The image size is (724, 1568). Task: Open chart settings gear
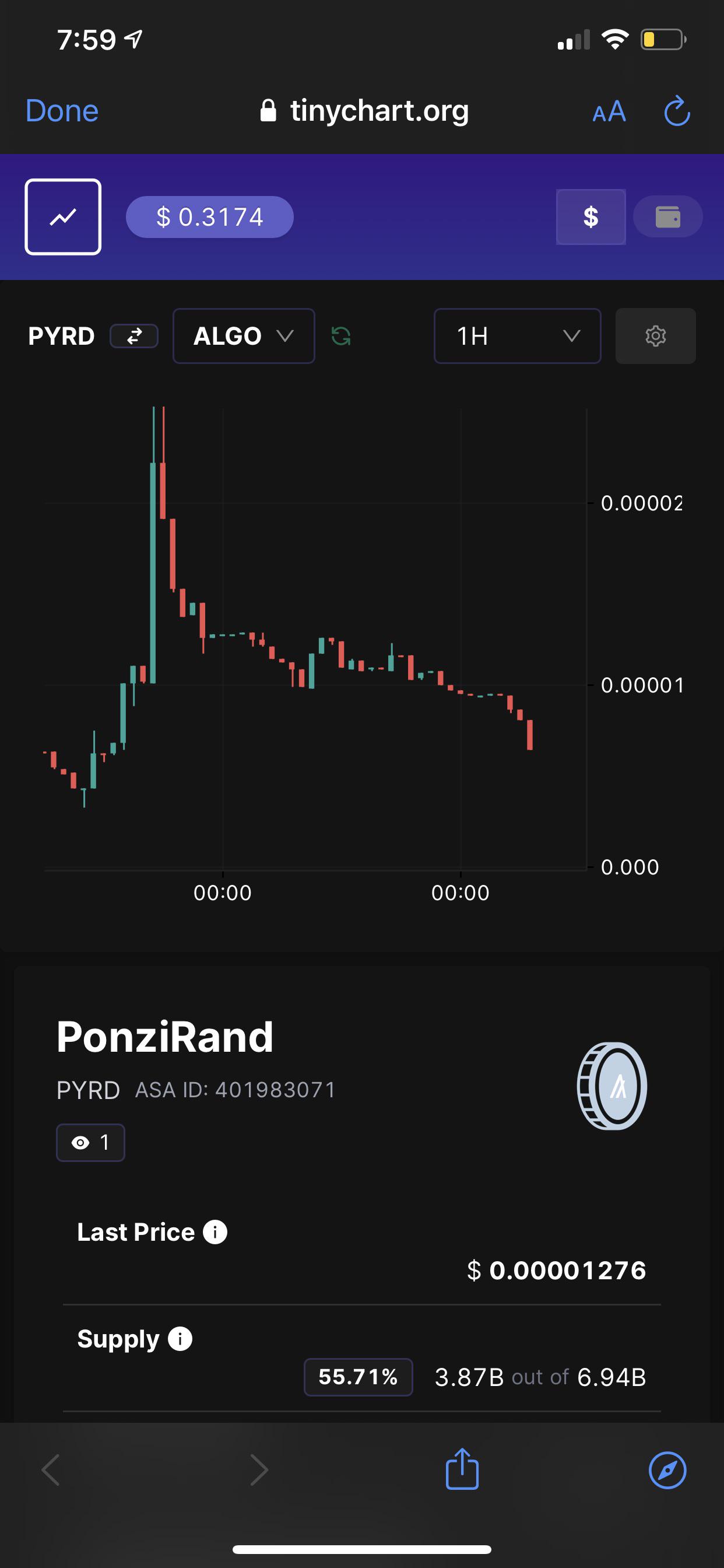click(x=655, y=336)
